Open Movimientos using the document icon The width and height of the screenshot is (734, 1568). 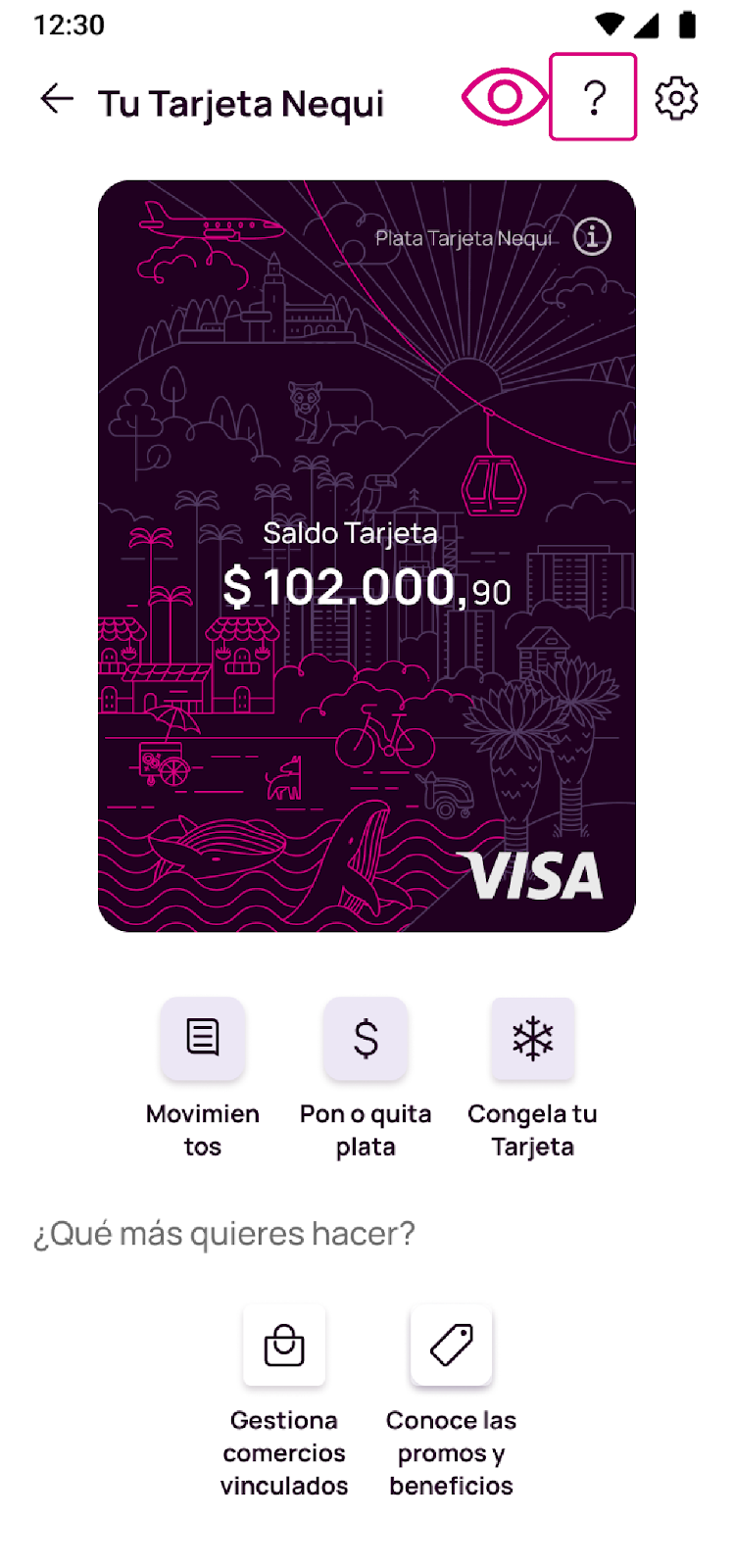coord(202,1039)
